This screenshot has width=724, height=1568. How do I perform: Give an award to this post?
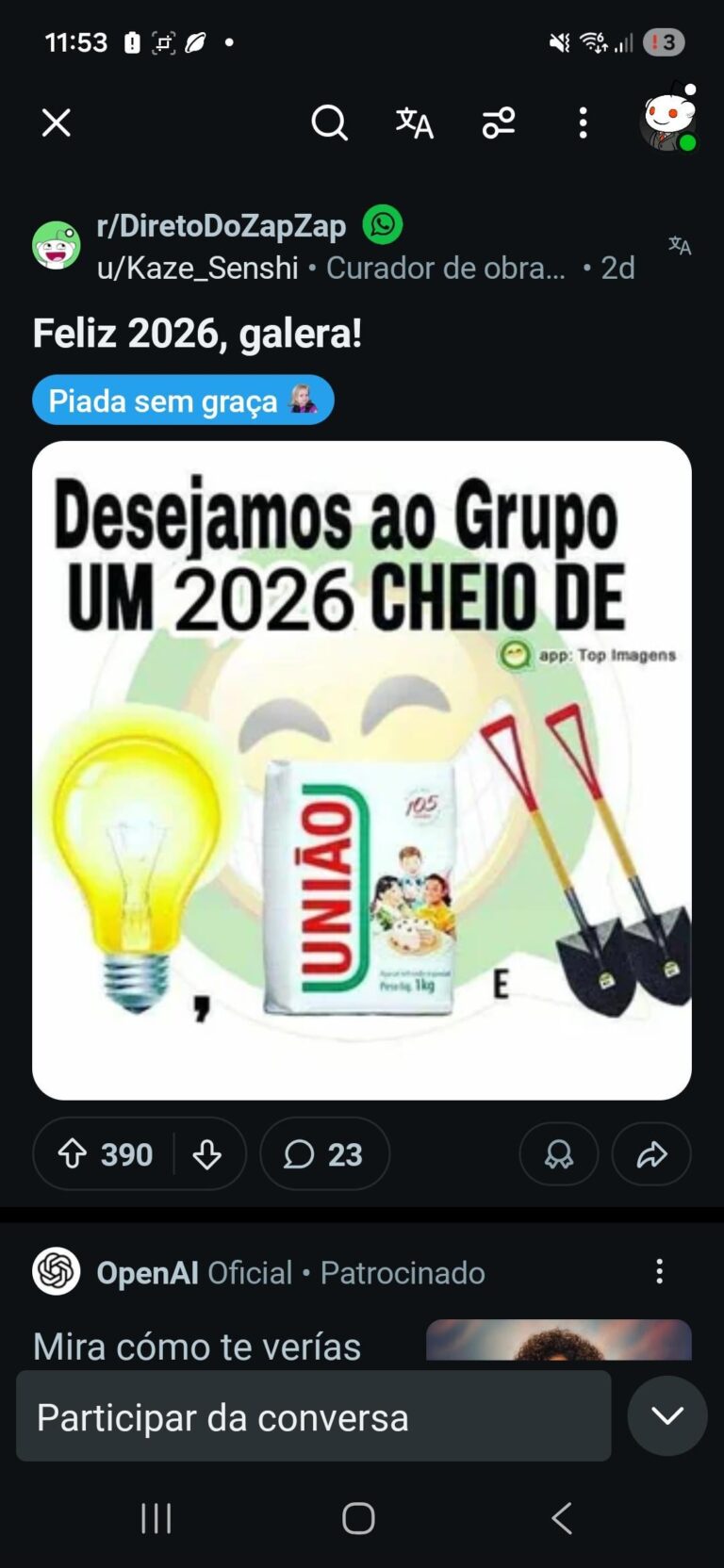tap(559, 1154)
